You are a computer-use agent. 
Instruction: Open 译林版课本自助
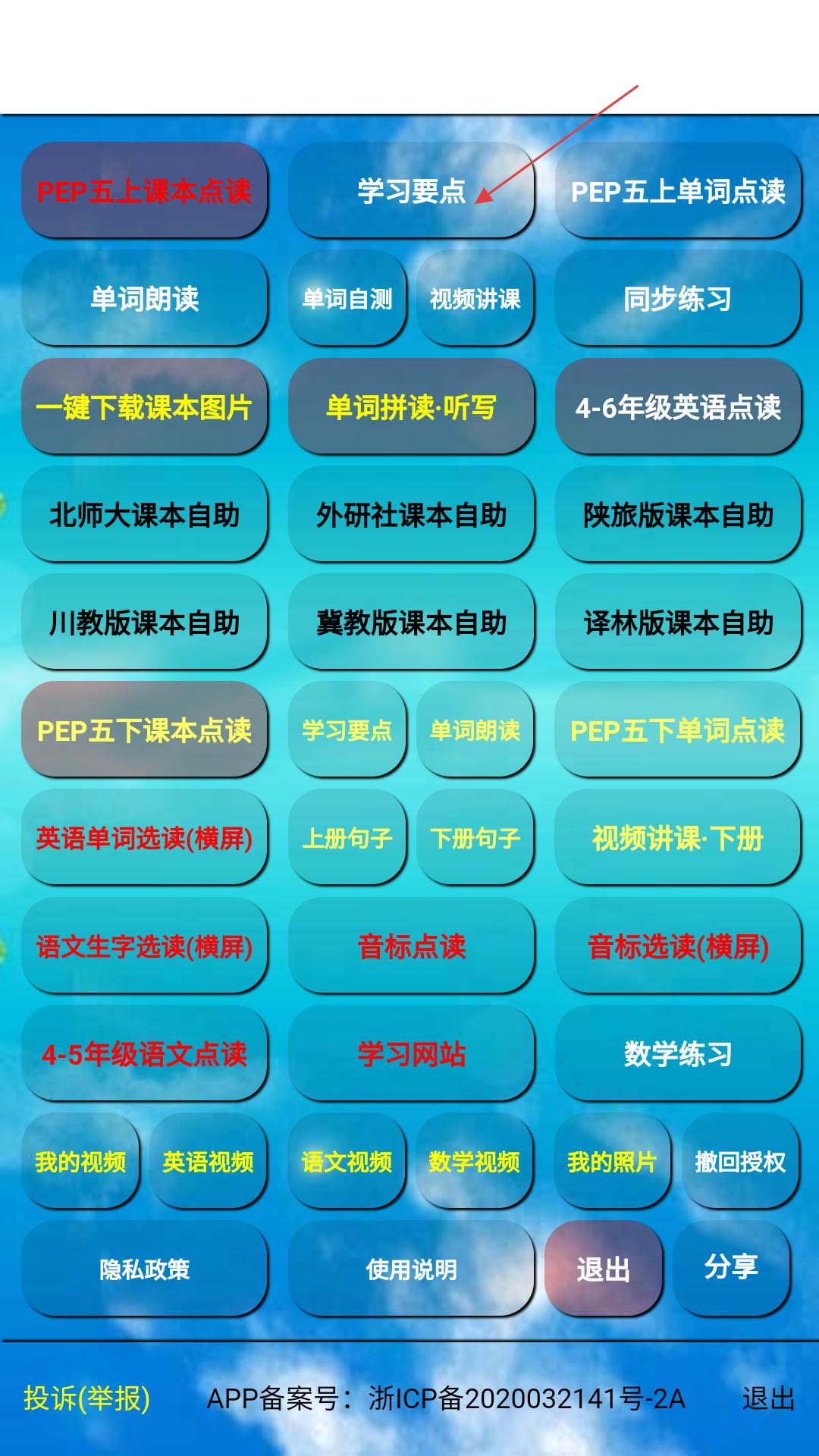(678, 622)
